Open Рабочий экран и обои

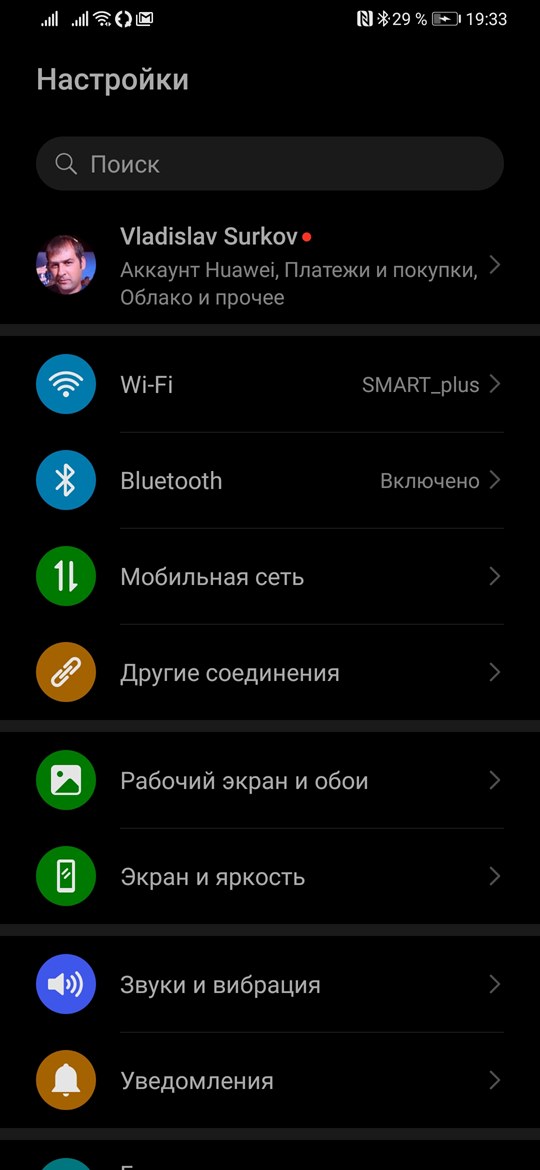coord(270,780)
